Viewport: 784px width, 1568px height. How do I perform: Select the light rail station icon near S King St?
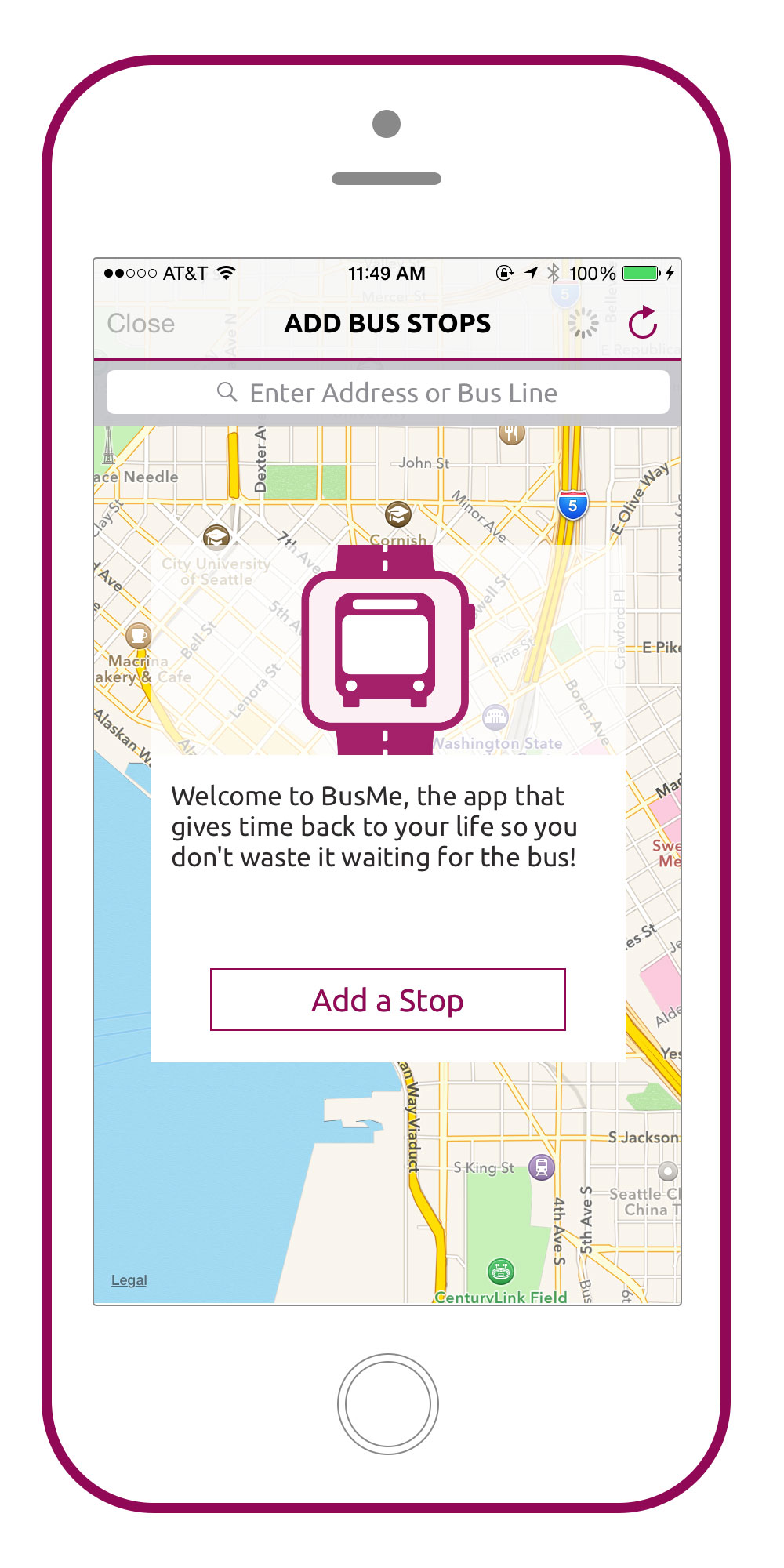click(x=540, y=1167)
